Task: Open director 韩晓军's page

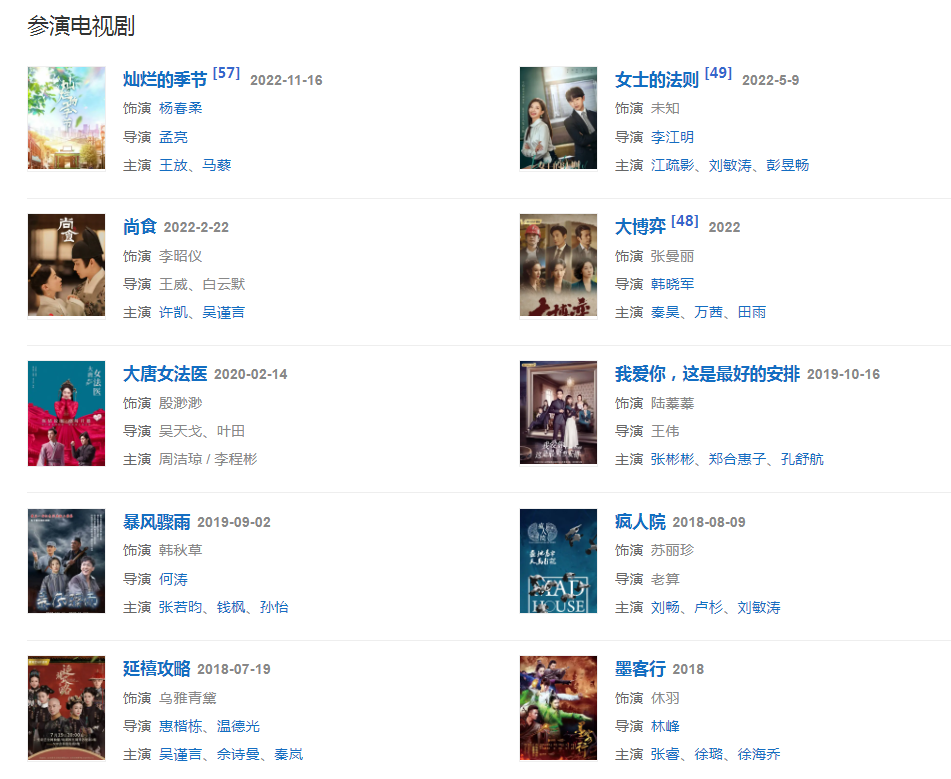Action: point(672,284)
